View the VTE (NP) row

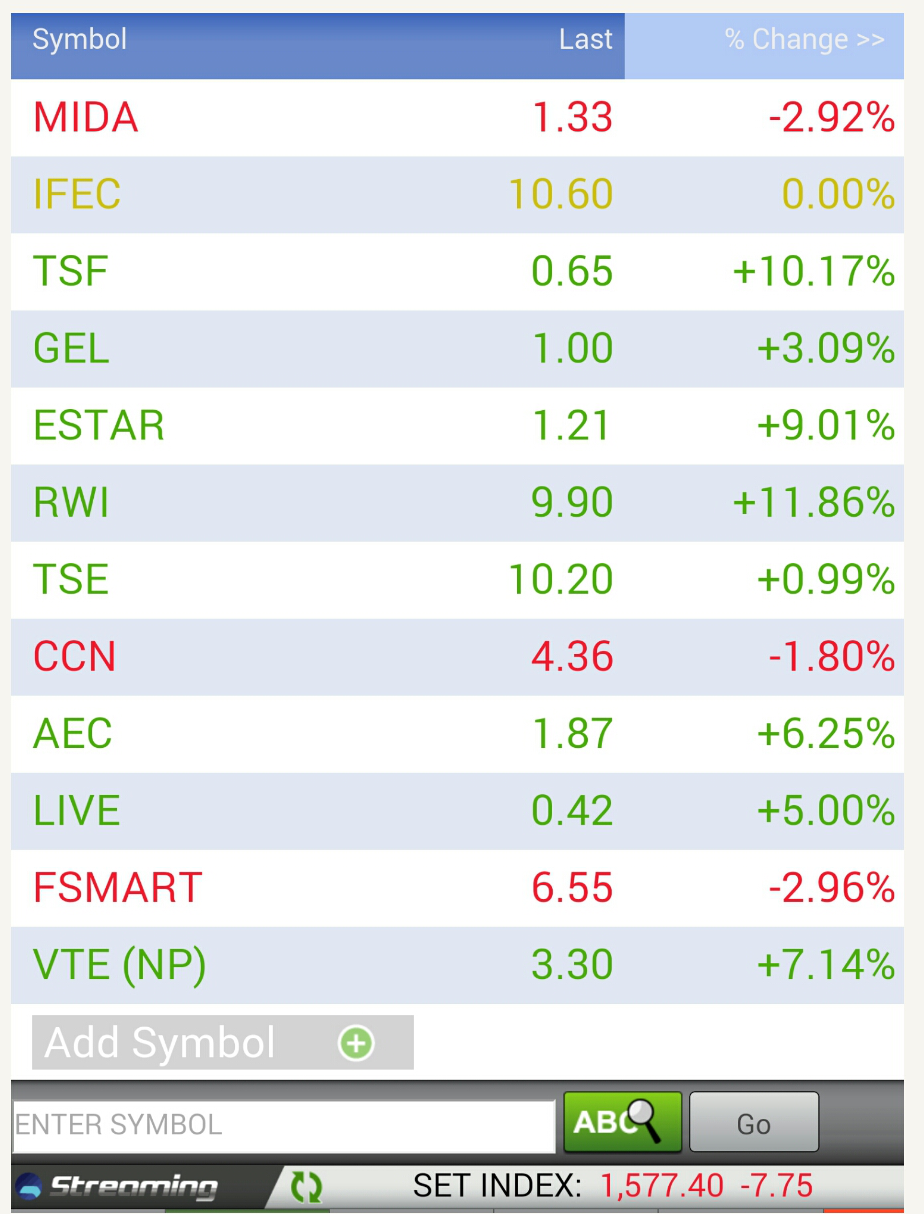pyautogui.click(x=457, y=965)
